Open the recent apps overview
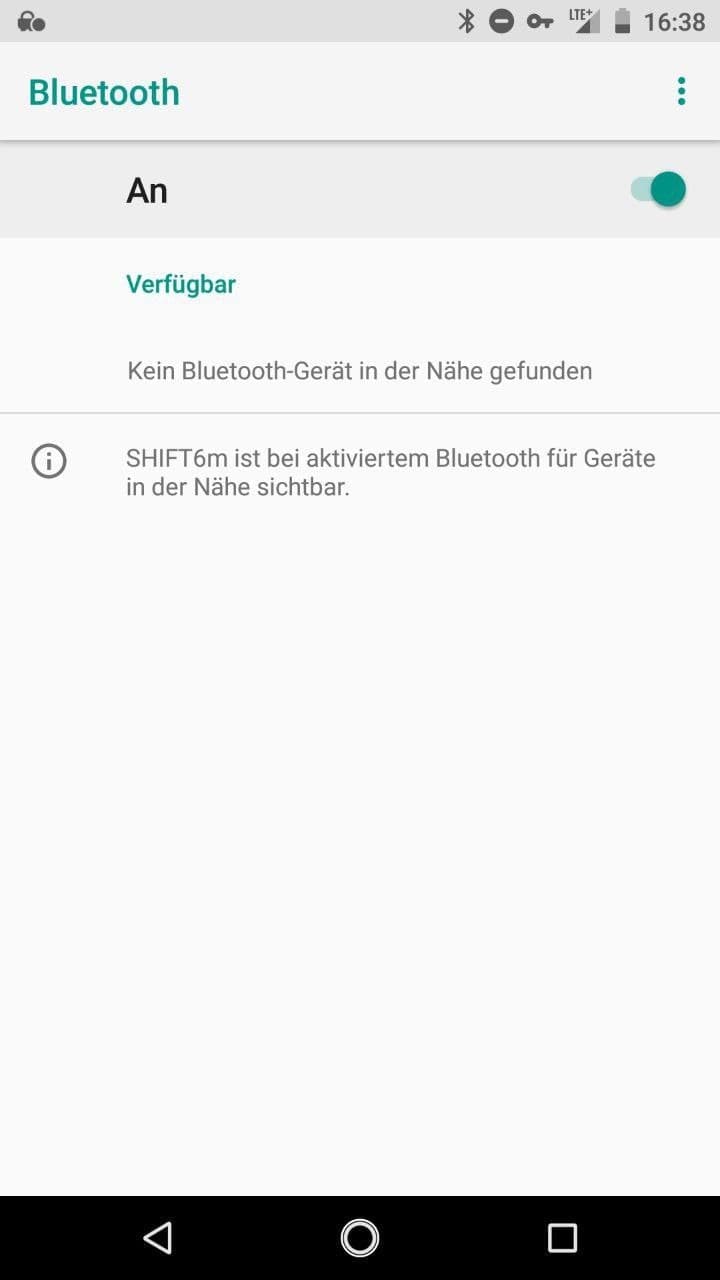Image resolution: width=720 pixels, height=1280 pixels. (x=562, y=1237)
